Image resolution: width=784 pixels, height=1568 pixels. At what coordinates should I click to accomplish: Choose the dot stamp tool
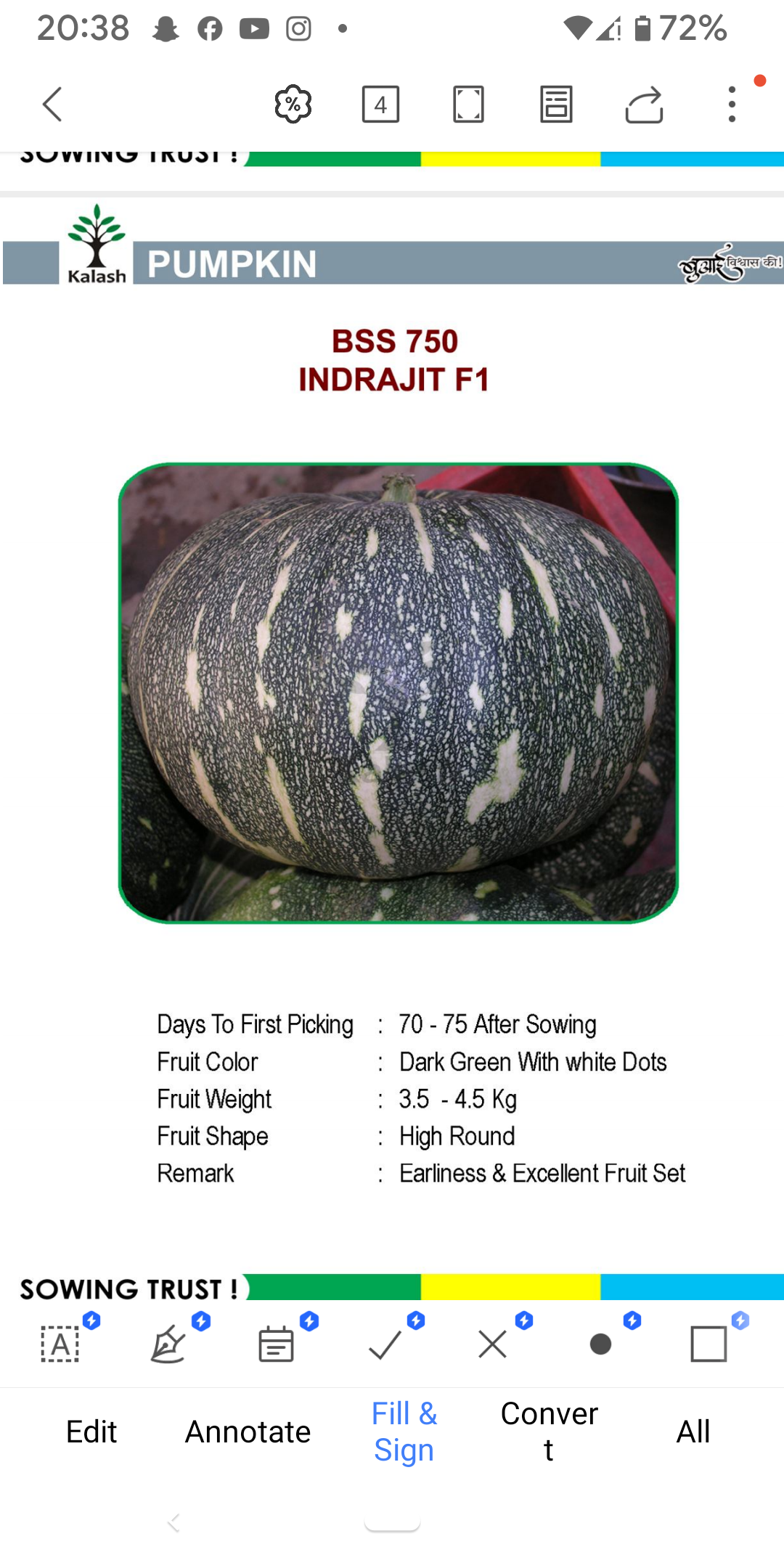tap(600, 1344)
